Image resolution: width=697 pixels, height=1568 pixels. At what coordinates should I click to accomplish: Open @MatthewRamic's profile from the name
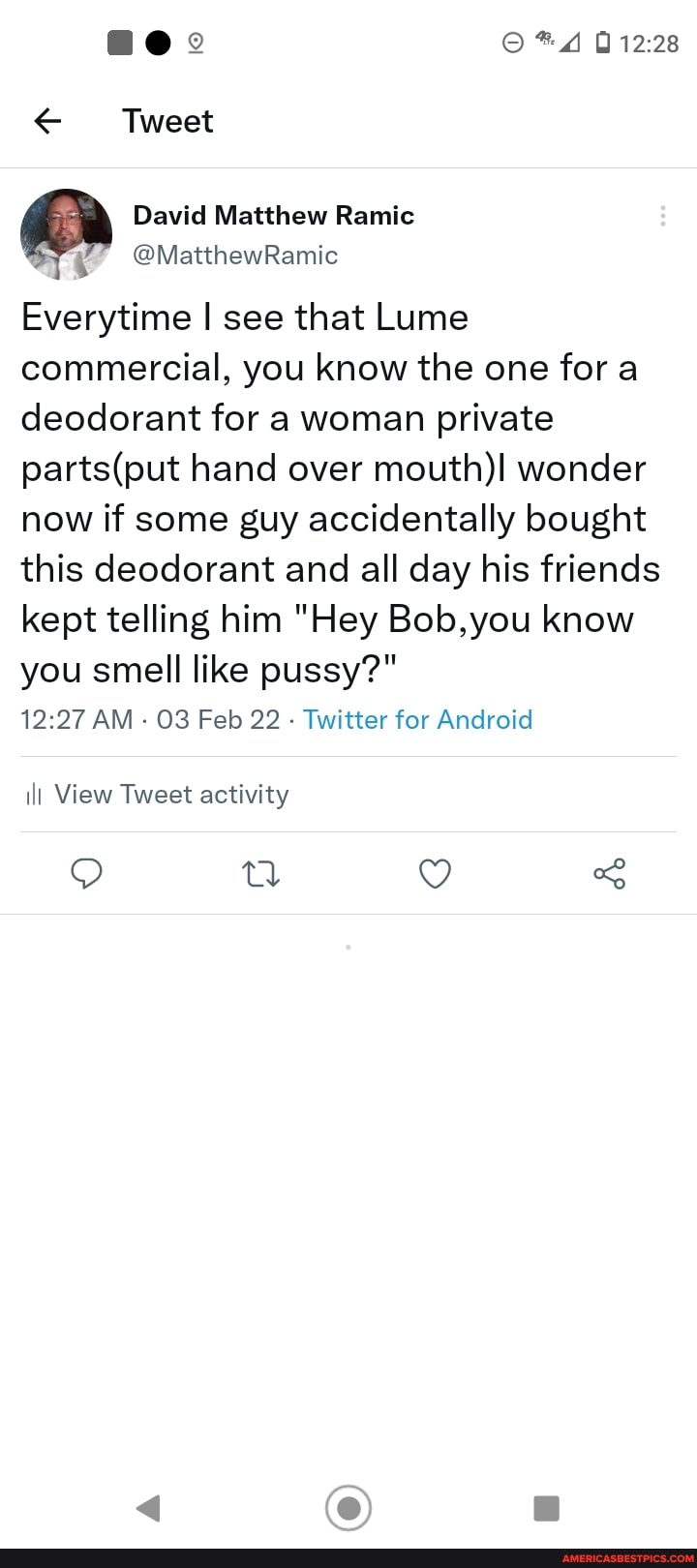click(273, 215)
